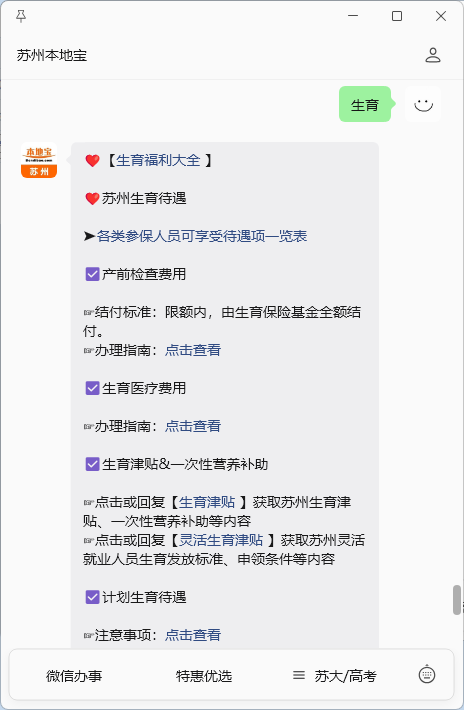Open the 苏州本地宝 account avatar
The width and height of the screenshot is (464, 710).
(x=39, y=160)
